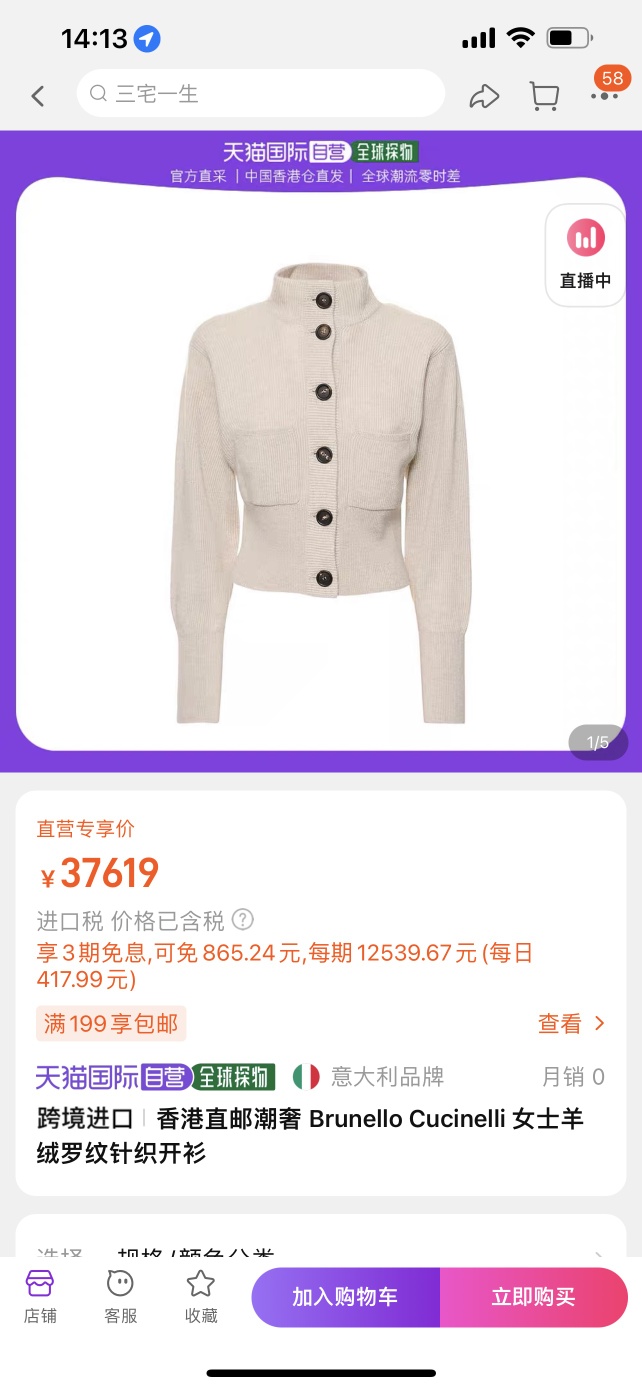The width and height of the screenshot is (642, 1389).
Task: View installment details via 查看
Action: click(x=571, y=1023)
